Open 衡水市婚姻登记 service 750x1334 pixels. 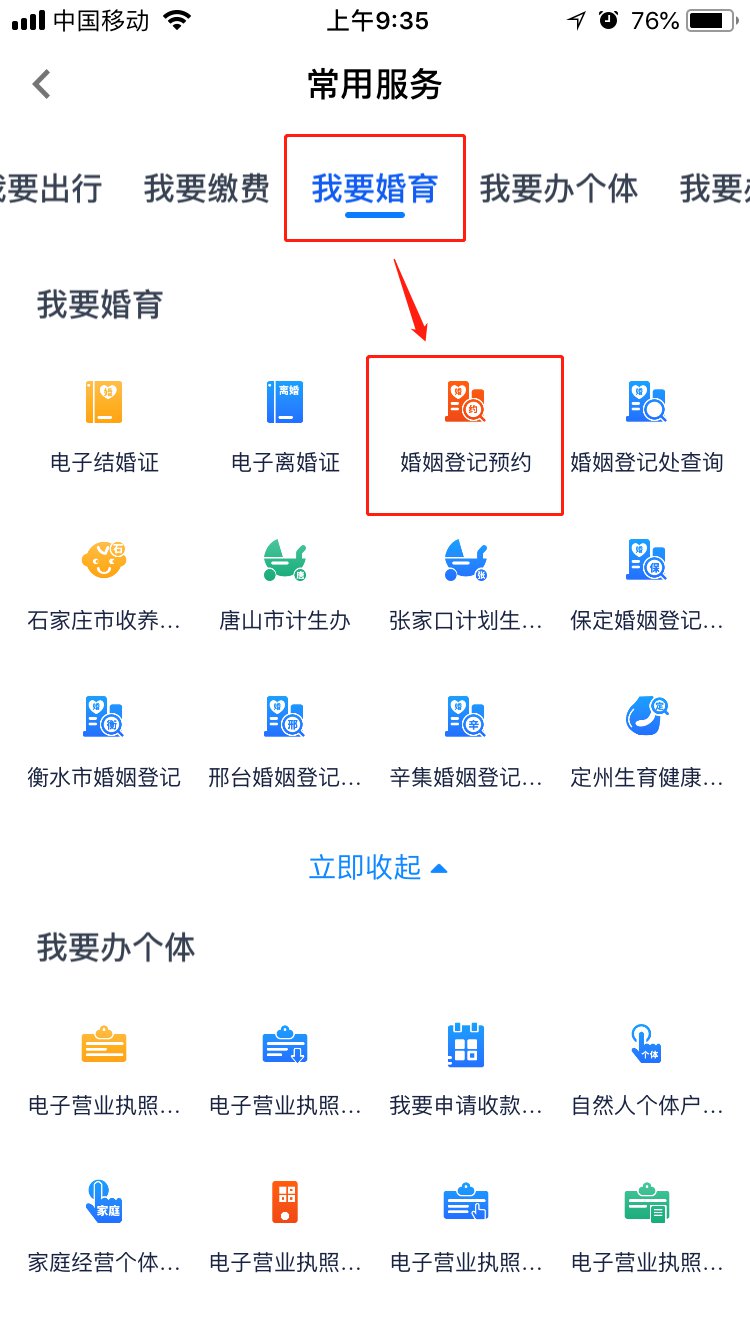tap(104, 740)
